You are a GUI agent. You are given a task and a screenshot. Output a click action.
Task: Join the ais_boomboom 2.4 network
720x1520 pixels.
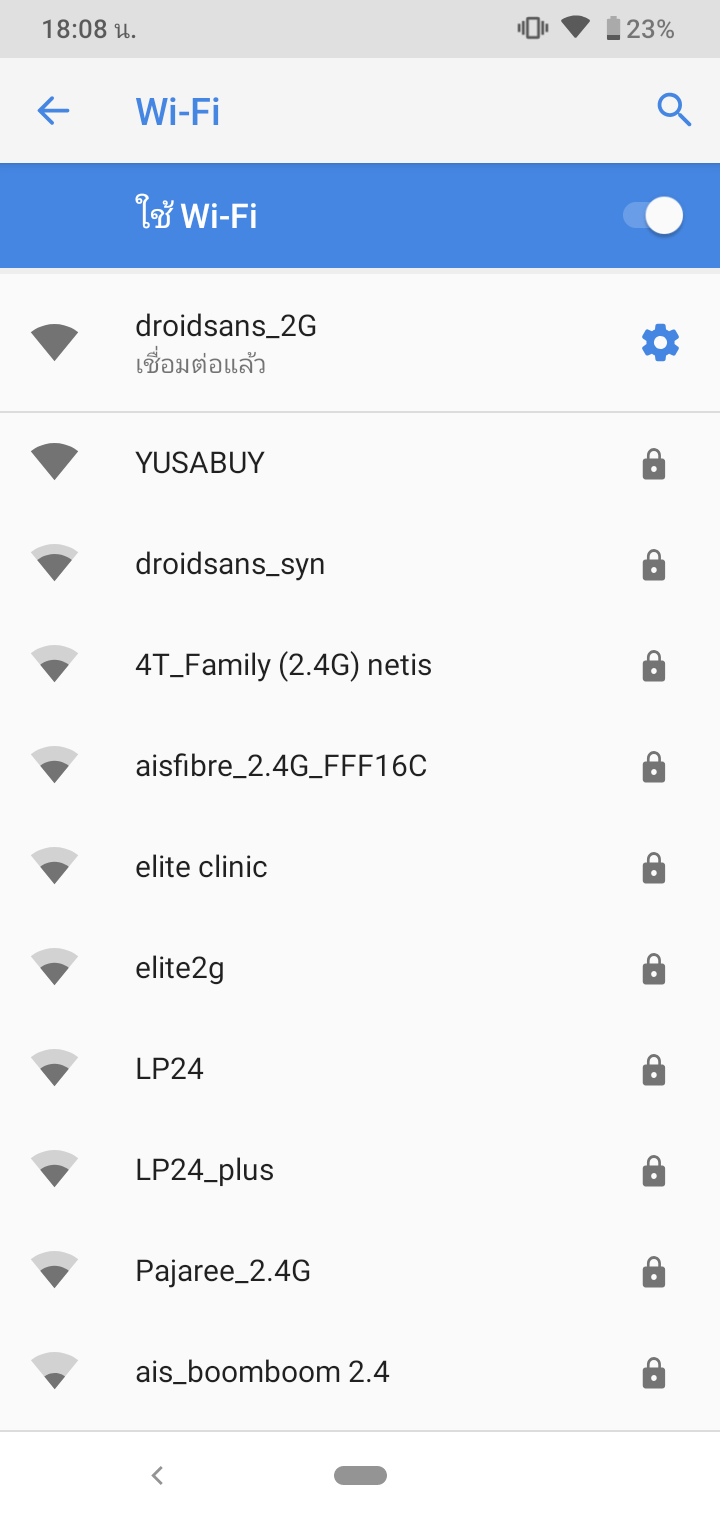pyautogui.click(x=300, y=1372)
